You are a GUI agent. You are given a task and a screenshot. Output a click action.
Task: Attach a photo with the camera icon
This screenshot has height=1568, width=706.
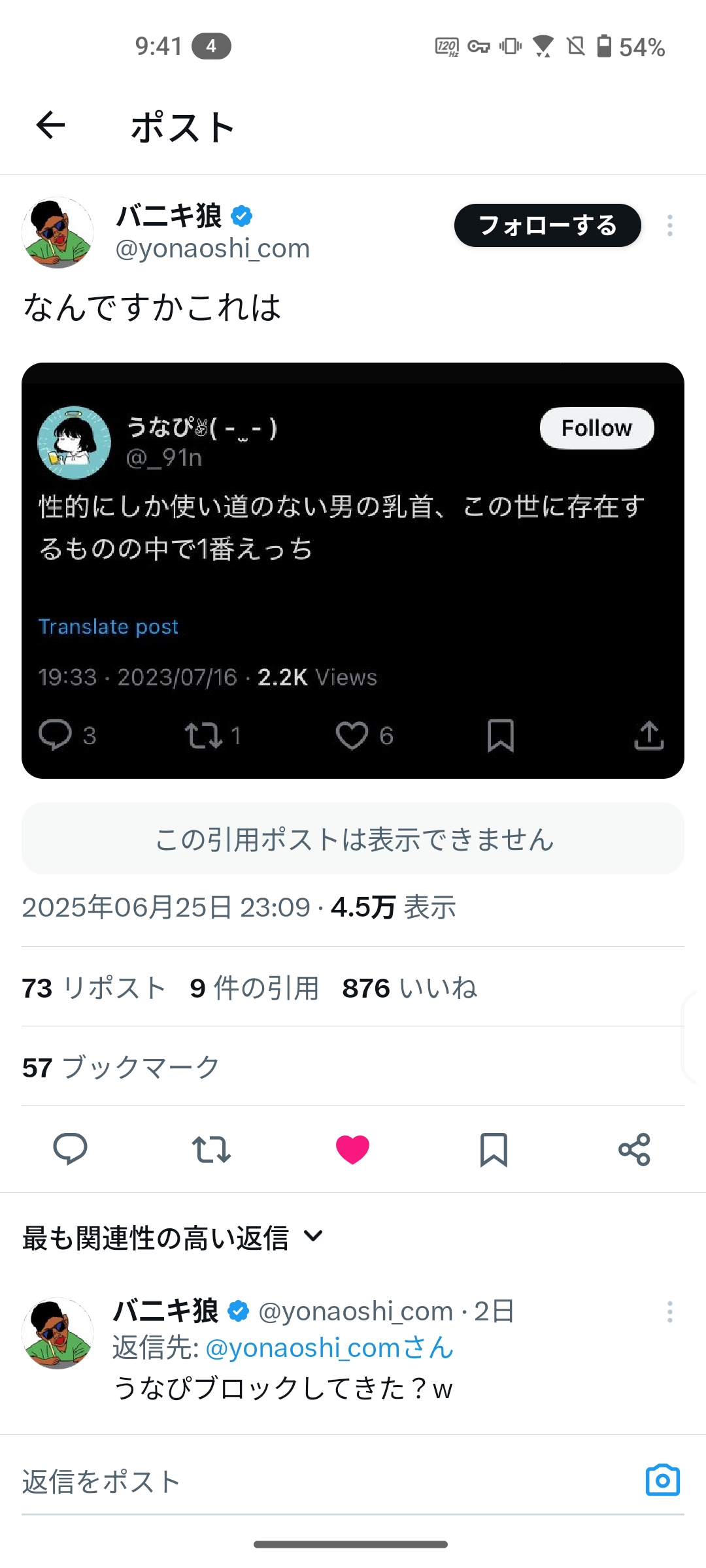coord(662,1480)
